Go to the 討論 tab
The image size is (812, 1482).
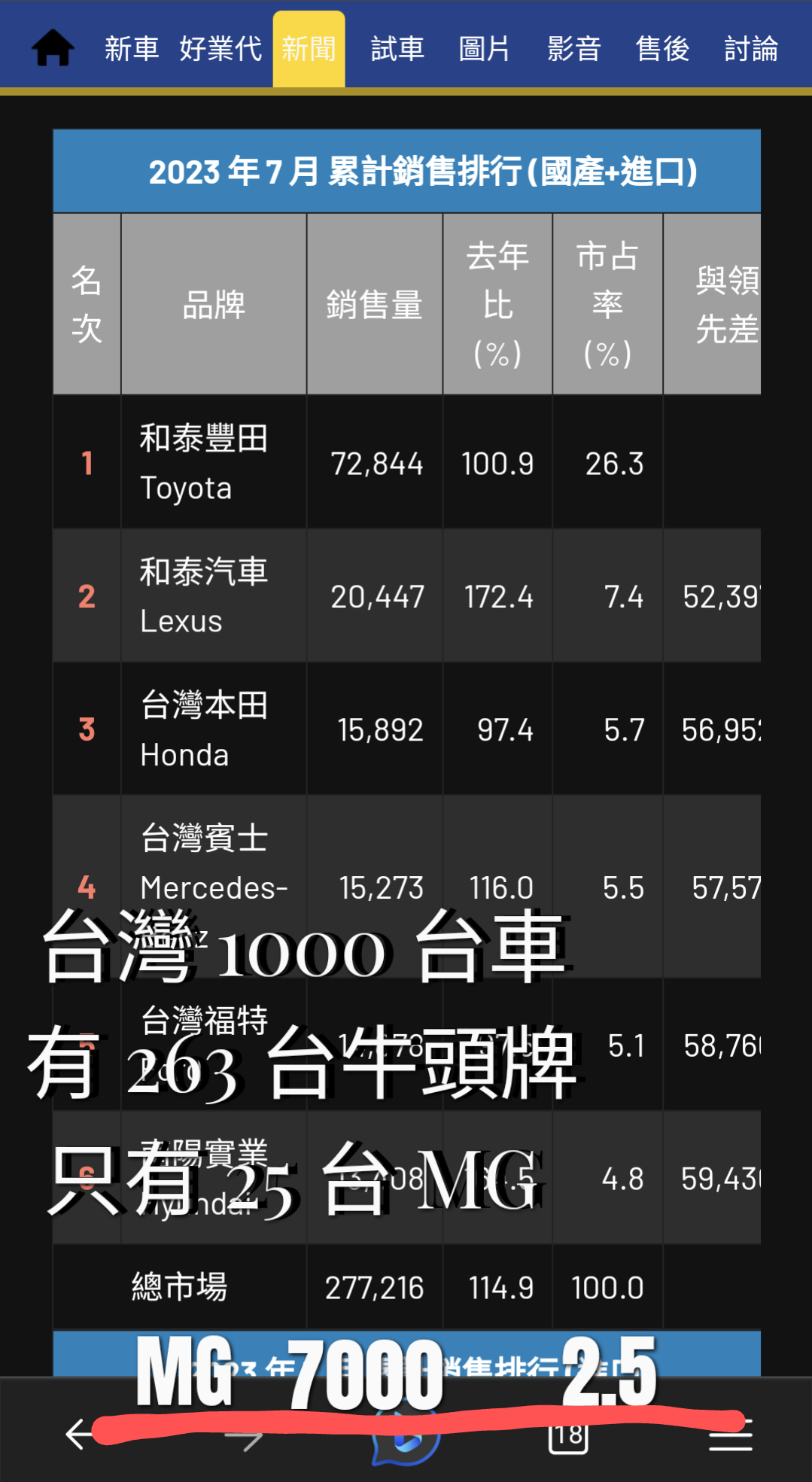[x=750, y=49]
